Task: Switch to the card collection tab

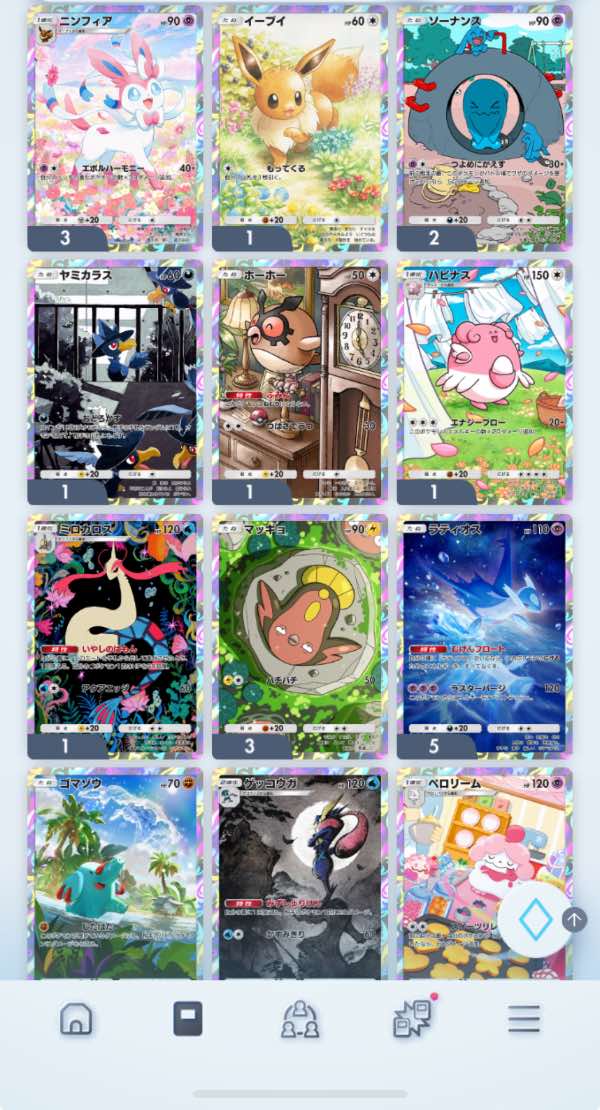Action: tap(188, 1019)
